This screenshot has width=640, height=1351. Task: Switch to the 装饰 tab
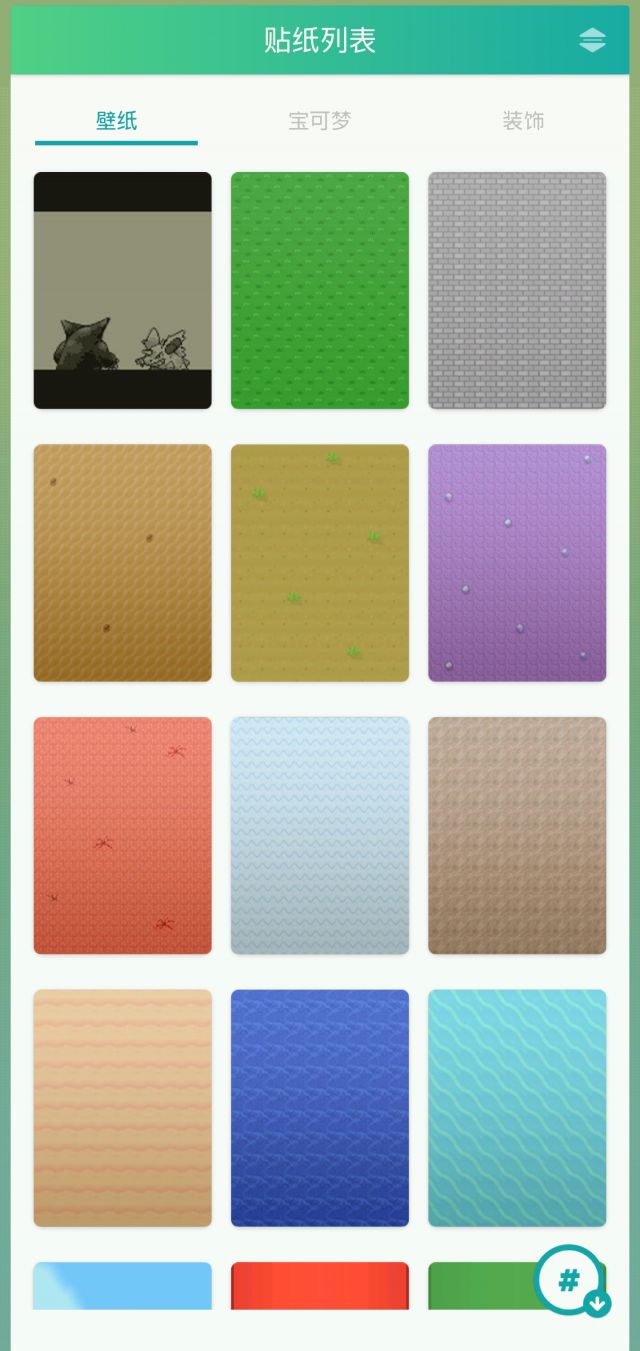pyautogui.click(x=523, y=121)
